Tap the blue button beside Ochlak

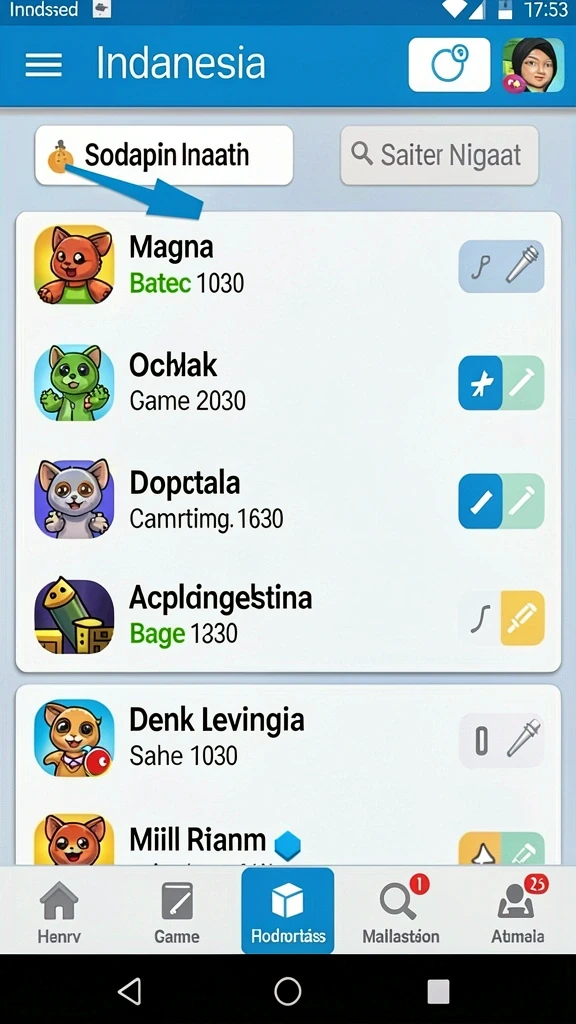481,383
